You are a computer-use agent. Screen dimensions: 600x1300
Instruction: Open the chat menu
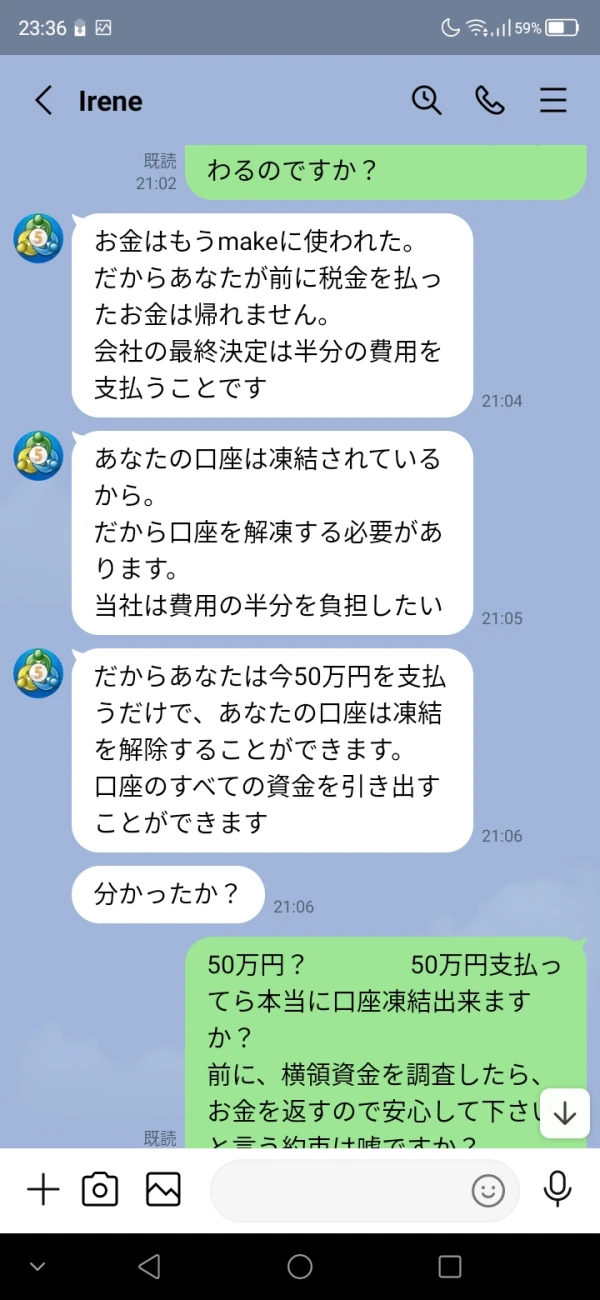click(553, 100)
